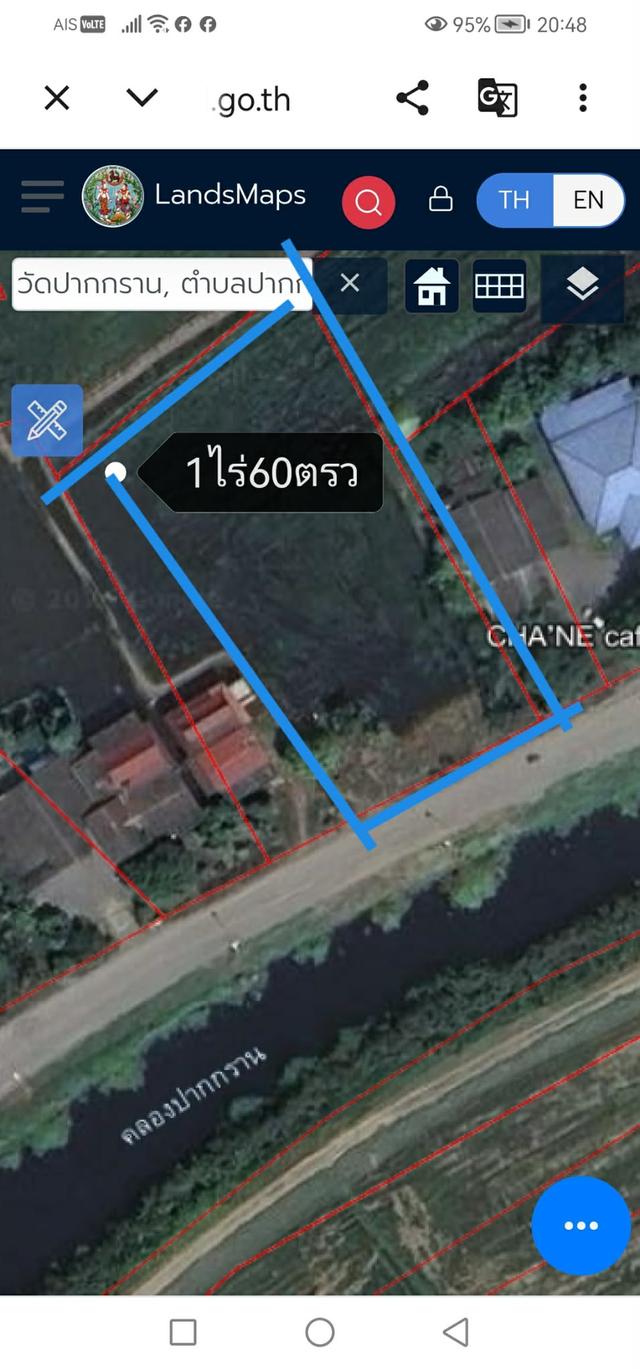Viewport: 640px width, 1369px height.
Task: Tap the red search button
Action: pyautogui.click(x=368, y=202)
